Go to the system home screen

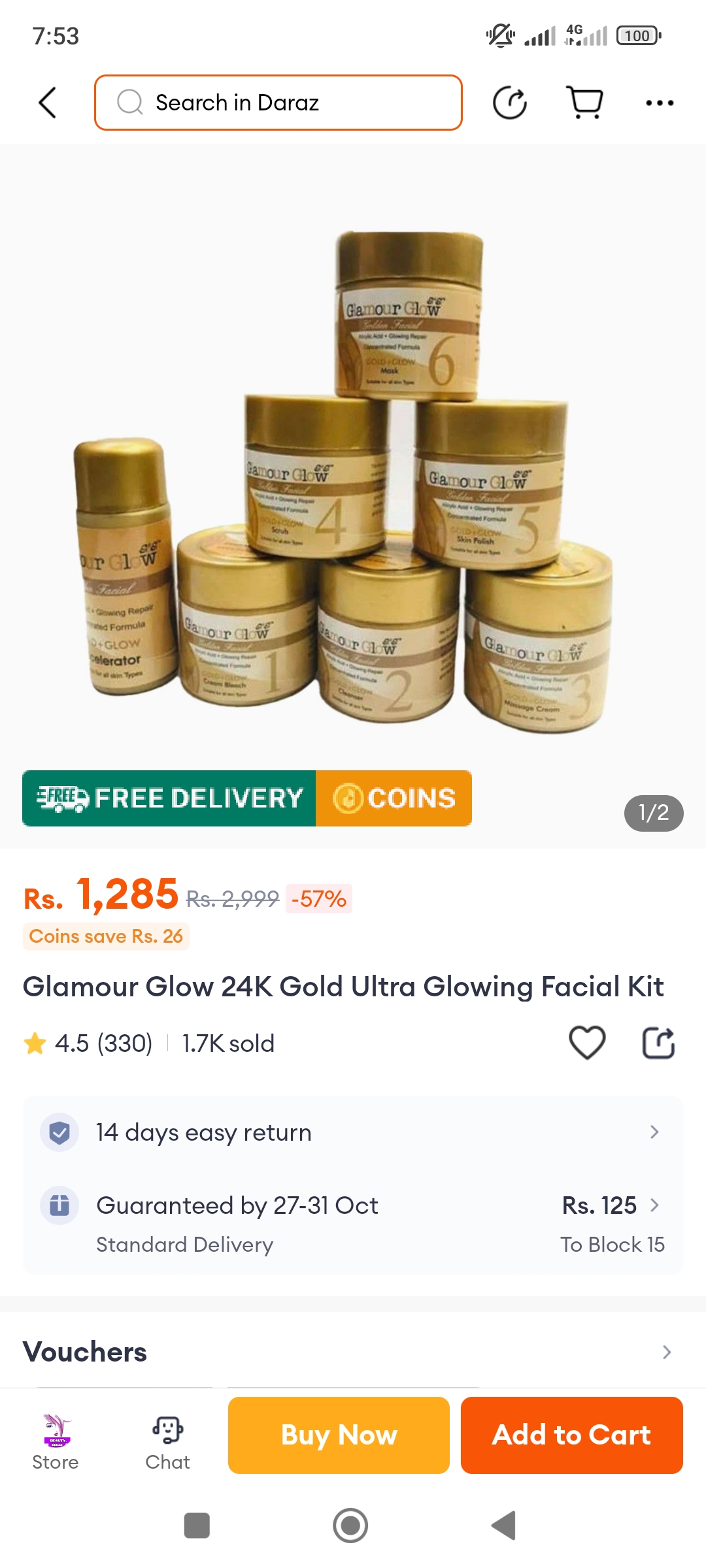(x=350, y=1526)
